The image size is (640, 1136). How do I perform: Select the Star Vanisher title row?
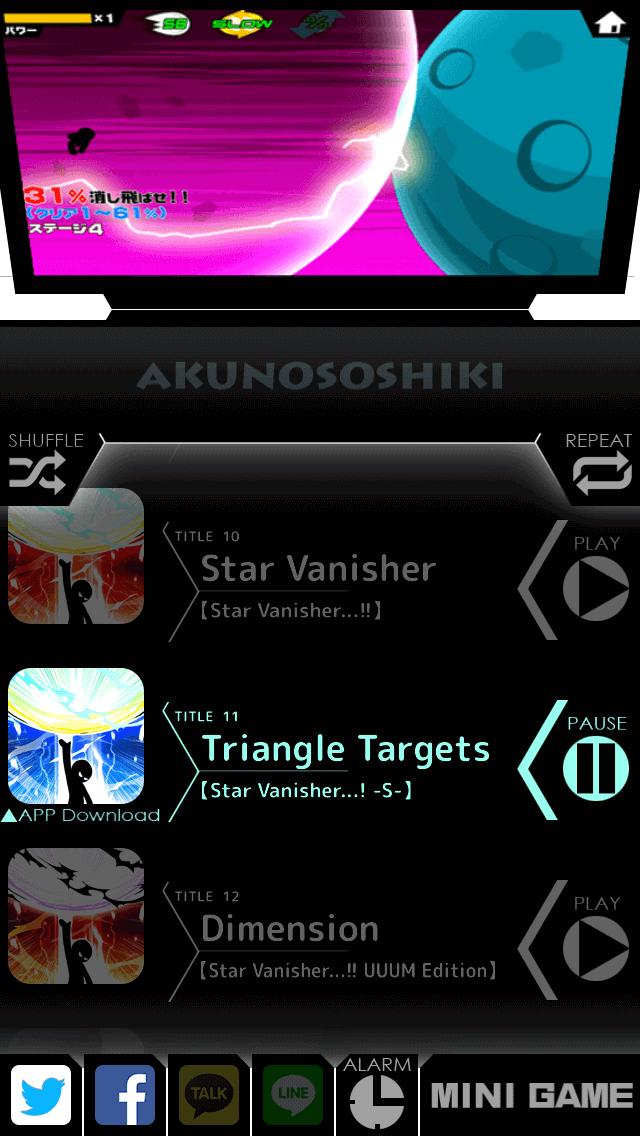coord(318,570)
